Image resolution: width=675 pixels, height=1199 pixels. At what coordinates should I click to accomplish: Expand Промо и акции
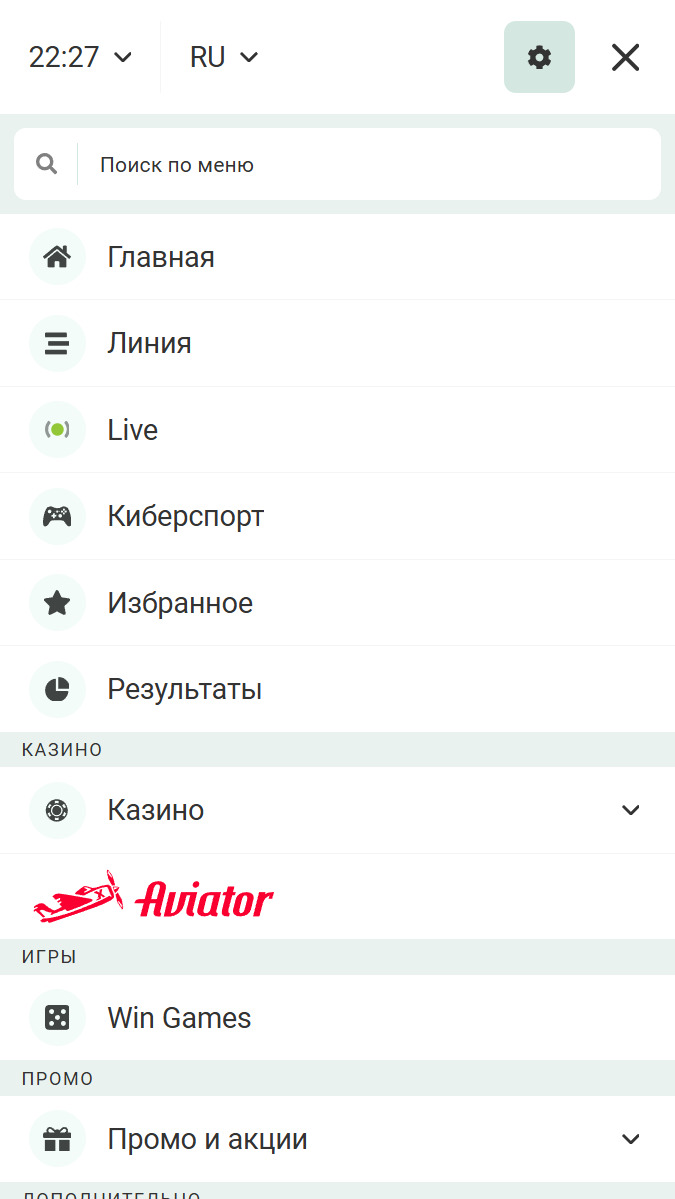(337, 1139)
